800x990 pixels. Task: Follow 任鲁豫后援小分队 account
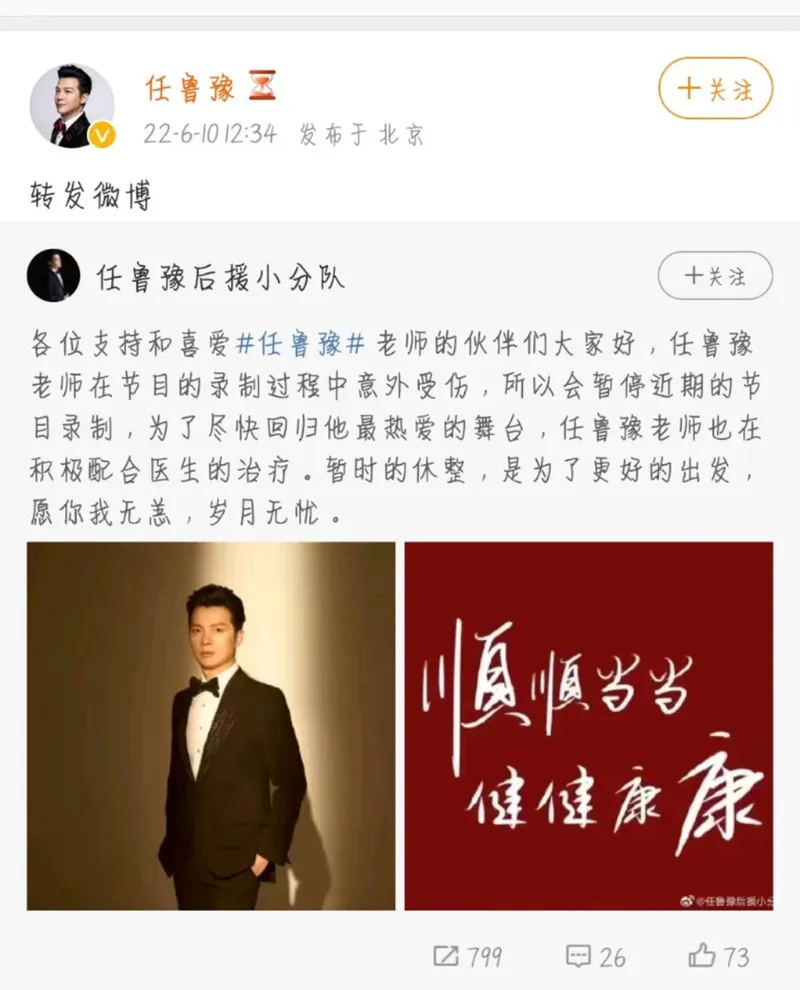[x=715, y=276]
